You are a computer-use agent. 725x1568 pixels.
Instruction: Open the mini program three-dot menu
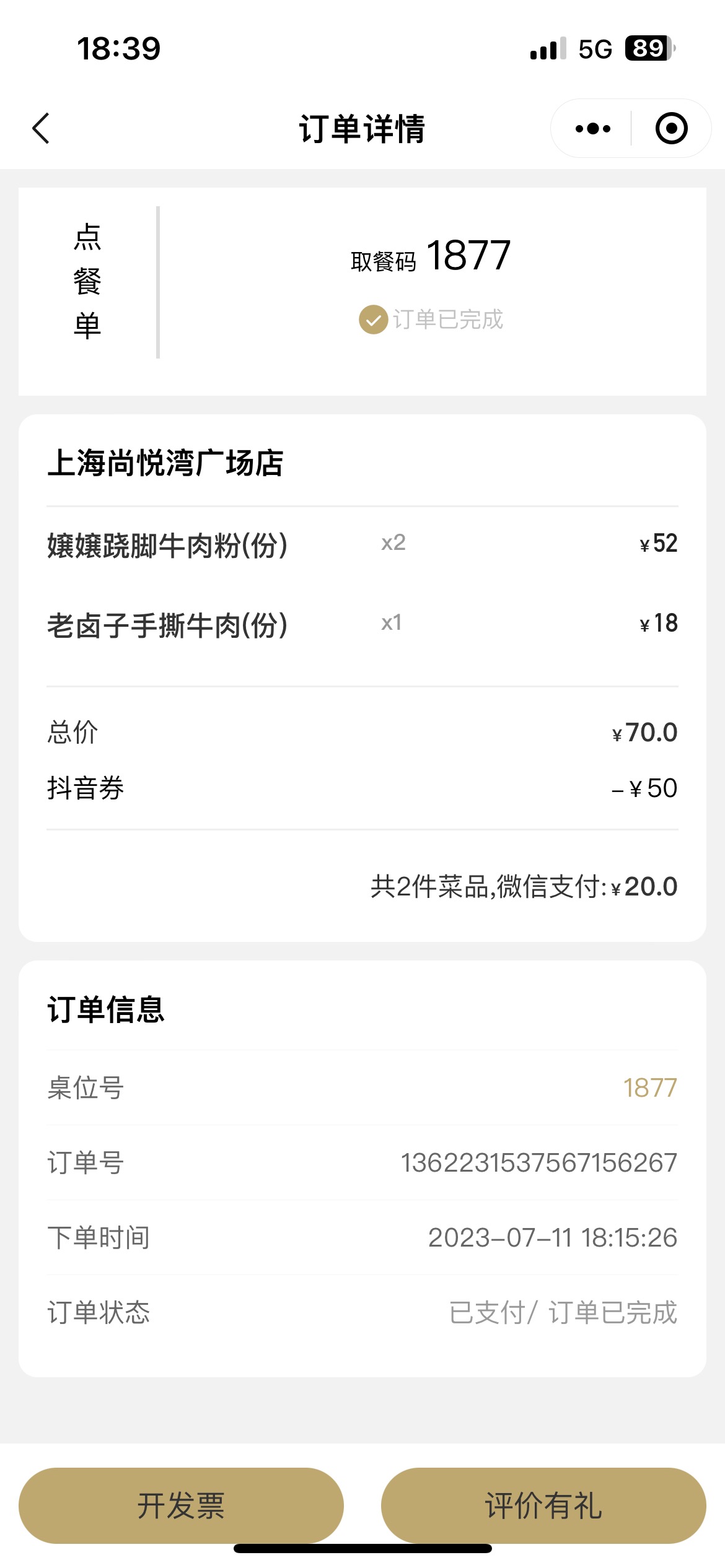[x=592, y=129]
